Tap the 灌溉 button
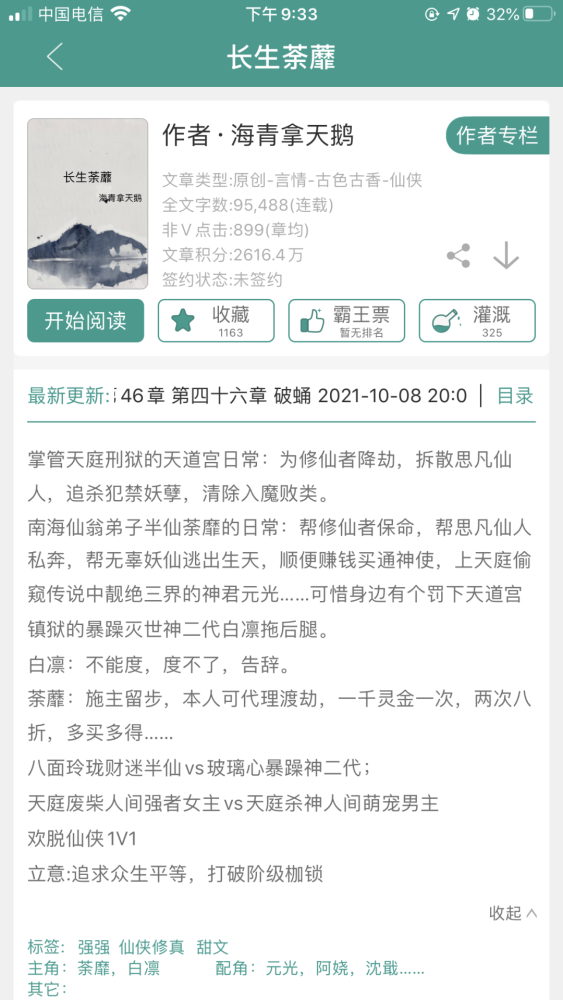This screenshot has height=1000, width=563. point(477,320)
